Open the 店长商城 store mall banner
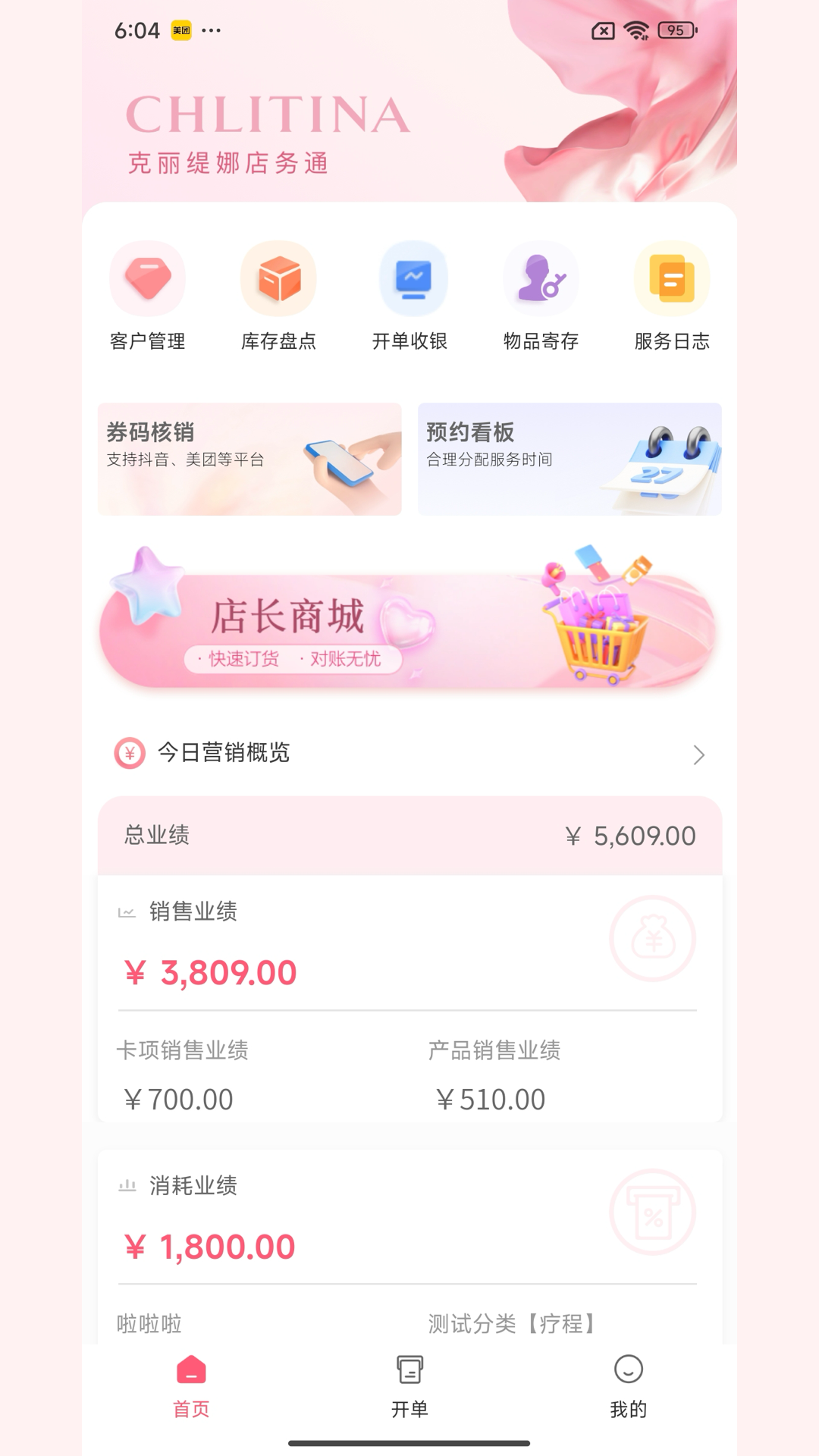 click(409, 622)
